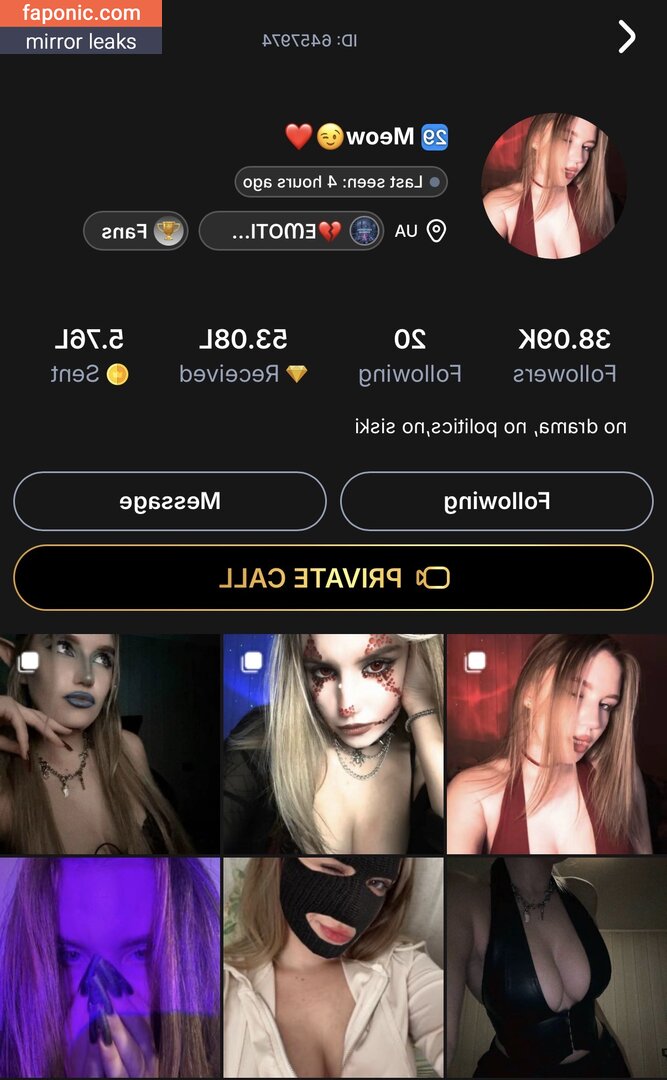Open the EMOTI... badge chip
Viewport: 667px width, 1080px height.
[291, 231]
